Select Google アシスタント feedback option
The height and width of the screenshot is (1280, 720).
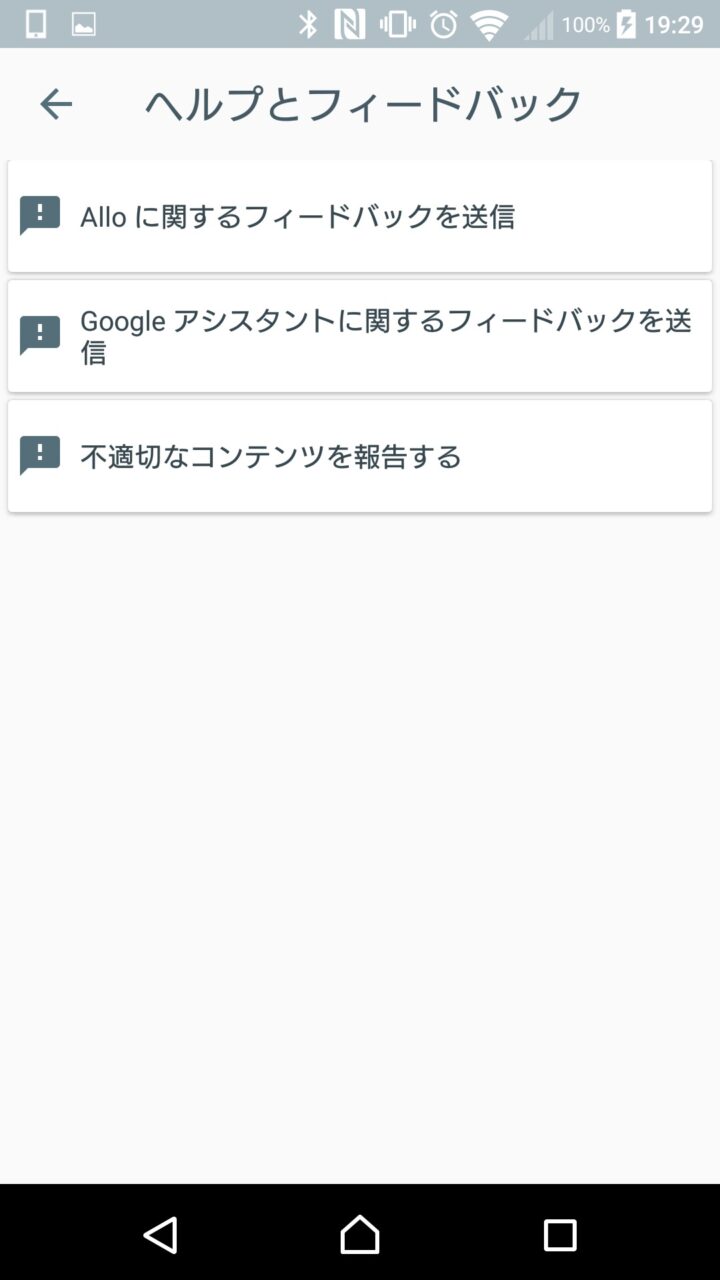(359, 336)
